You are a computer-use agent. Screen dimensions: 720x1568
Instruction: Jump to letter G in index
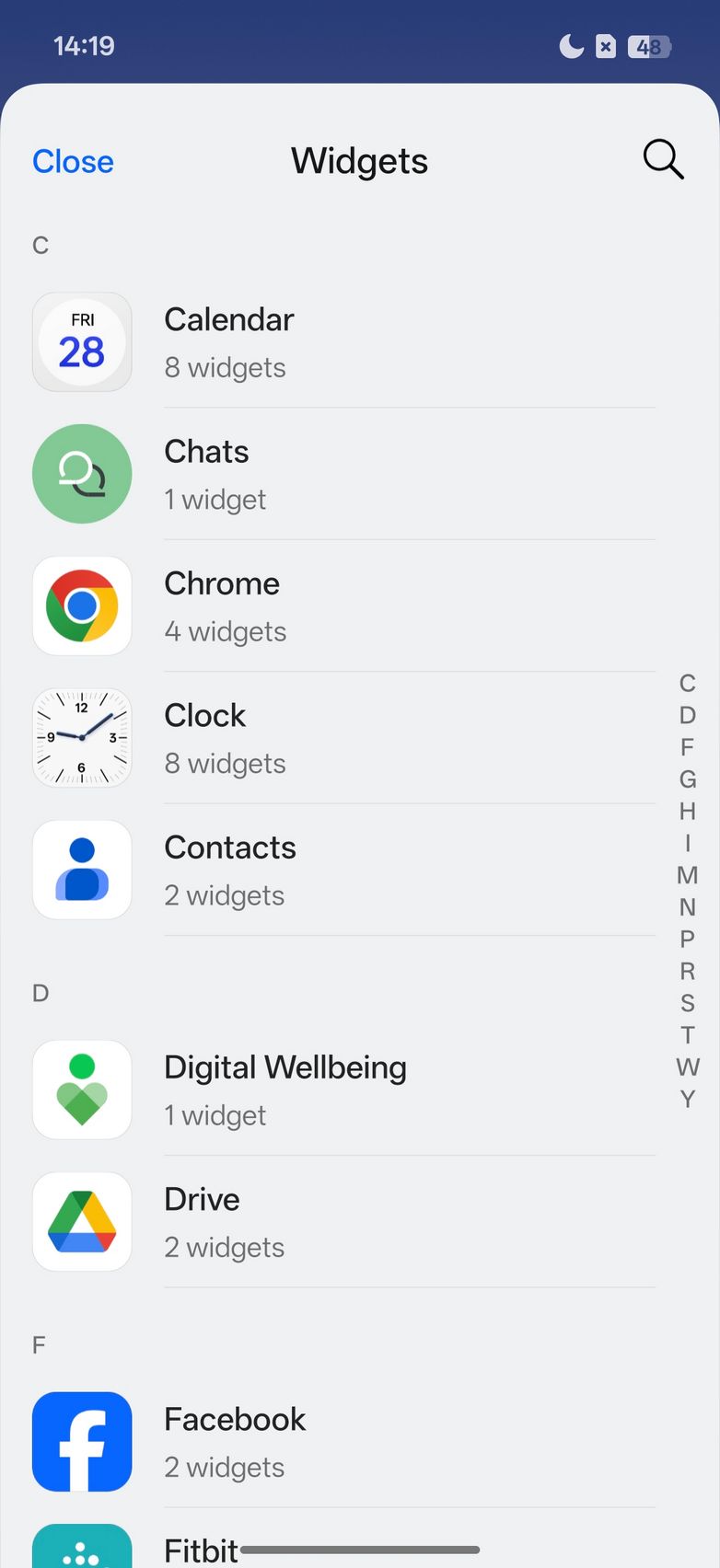688,779
